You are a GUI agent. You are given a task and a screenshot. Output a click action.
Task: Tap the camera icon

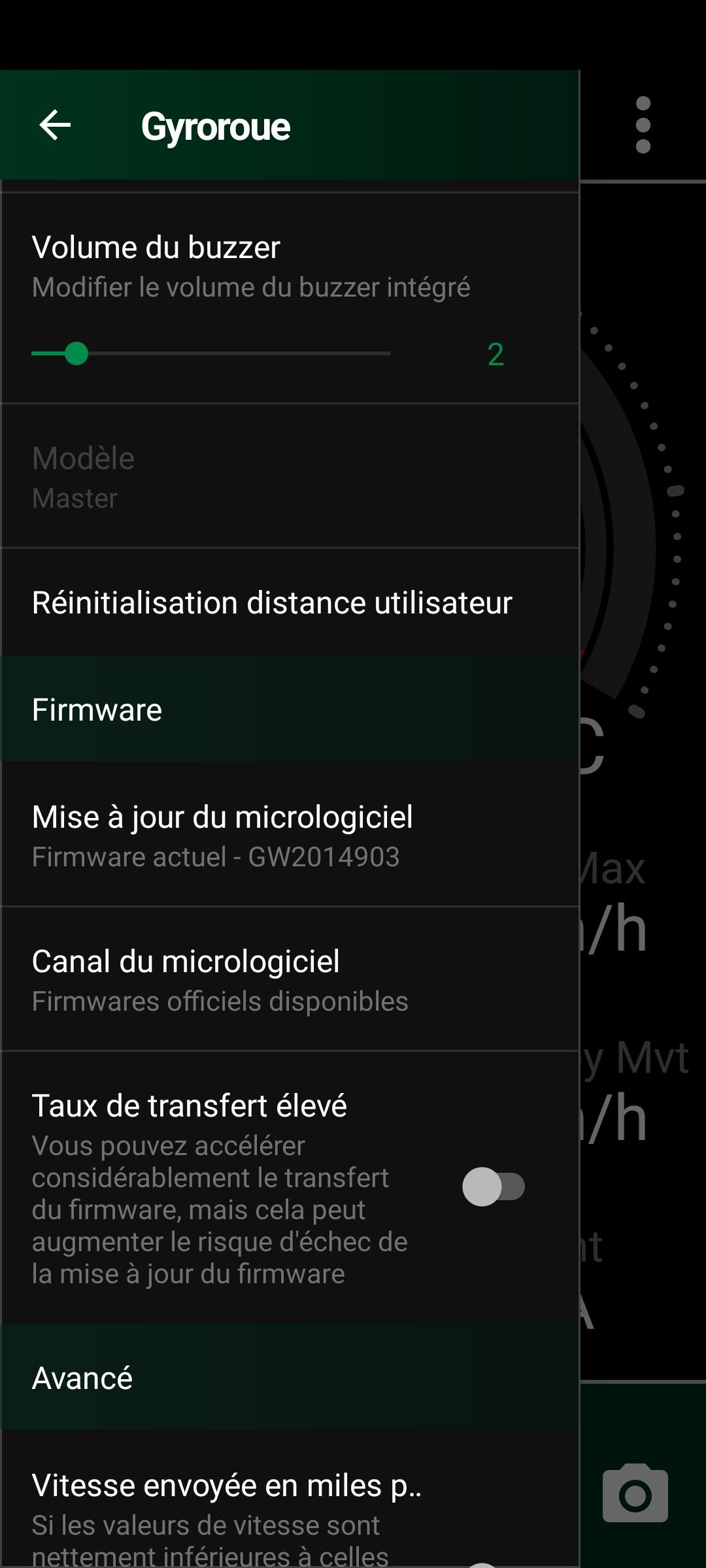pos(635,1494)
